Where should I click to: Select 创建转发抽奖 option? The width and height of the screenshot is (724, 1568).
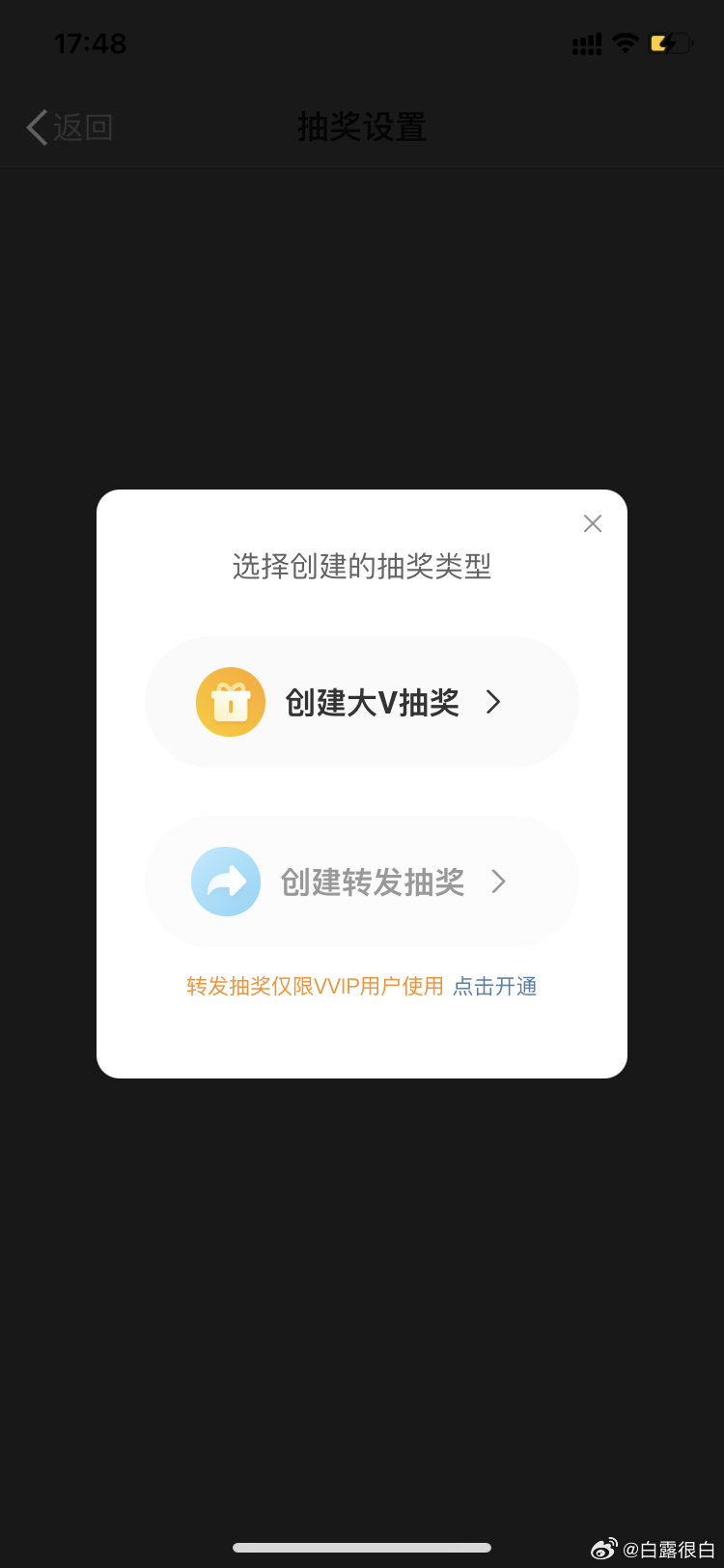pos(362,882)
